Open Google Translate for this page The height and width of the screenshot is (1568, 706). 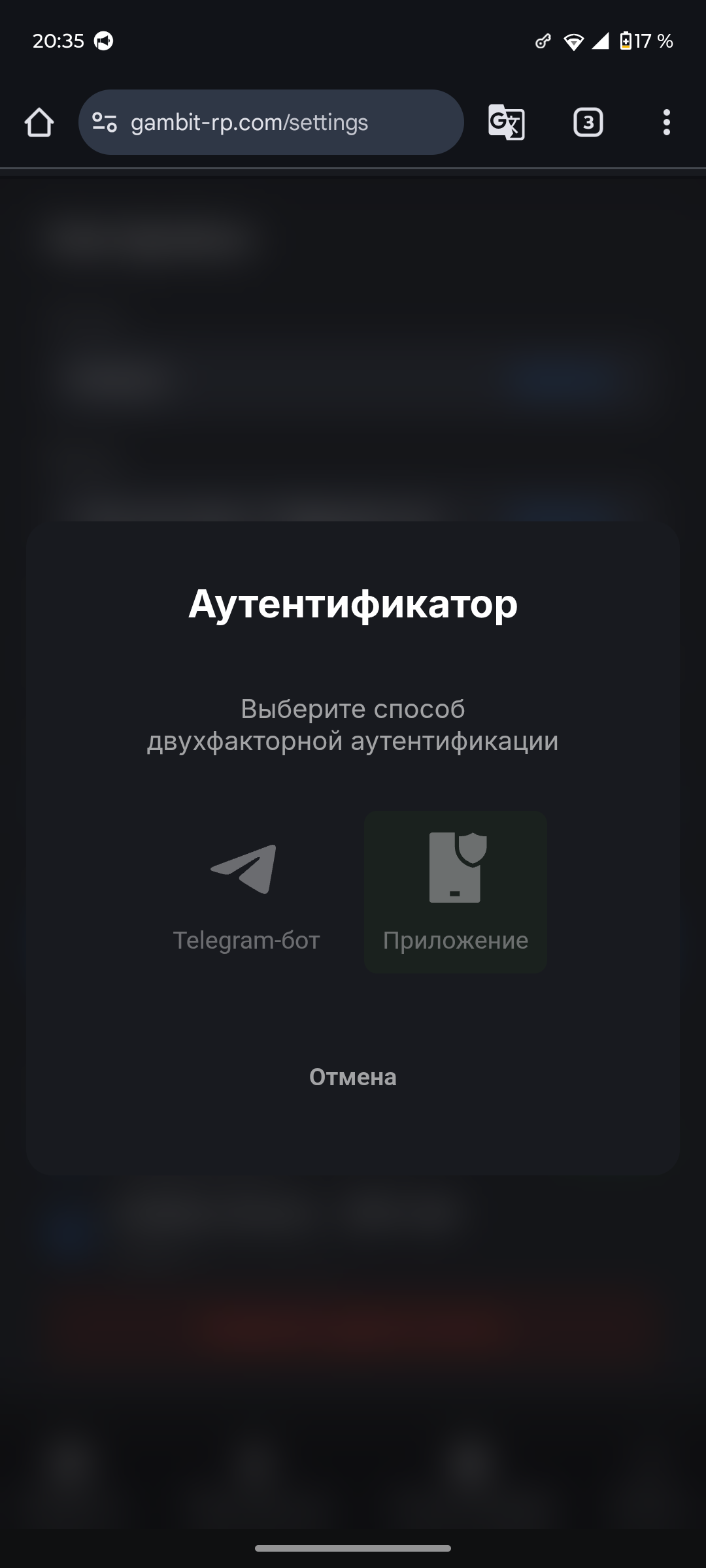tap(507, 122)
